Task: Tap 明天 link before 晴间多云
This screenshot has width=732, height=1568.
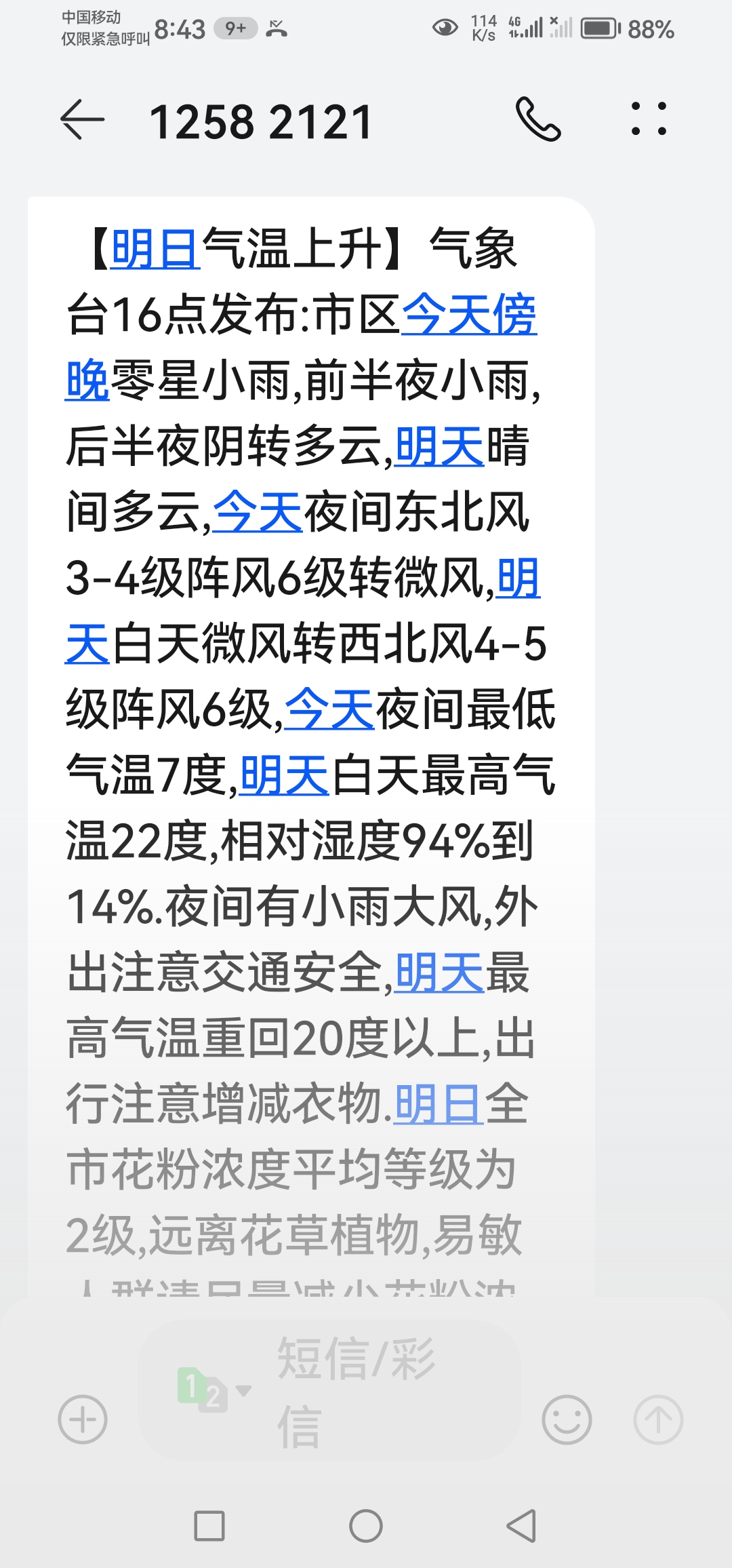Action: click(439, 447)
